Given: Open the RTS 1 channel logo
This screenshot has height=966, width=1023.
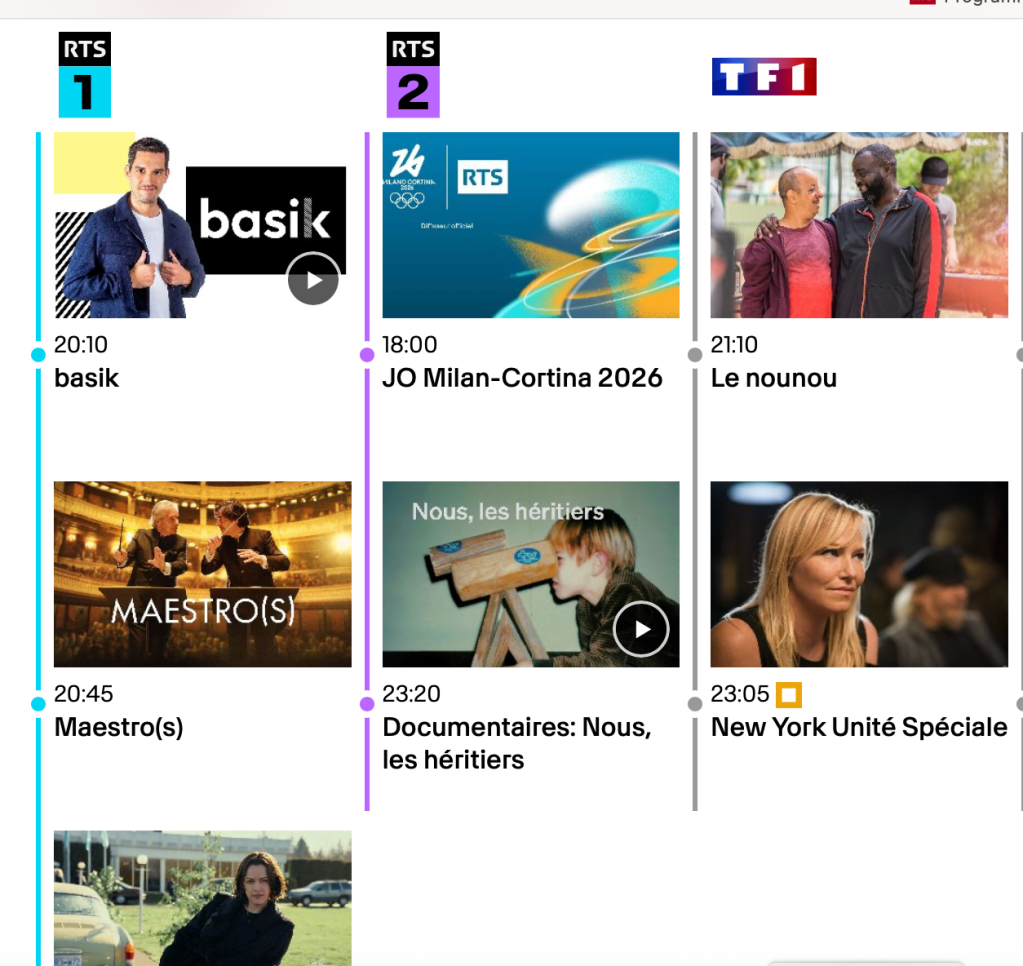Looking at the screenshot, I should tap(85, 75).
